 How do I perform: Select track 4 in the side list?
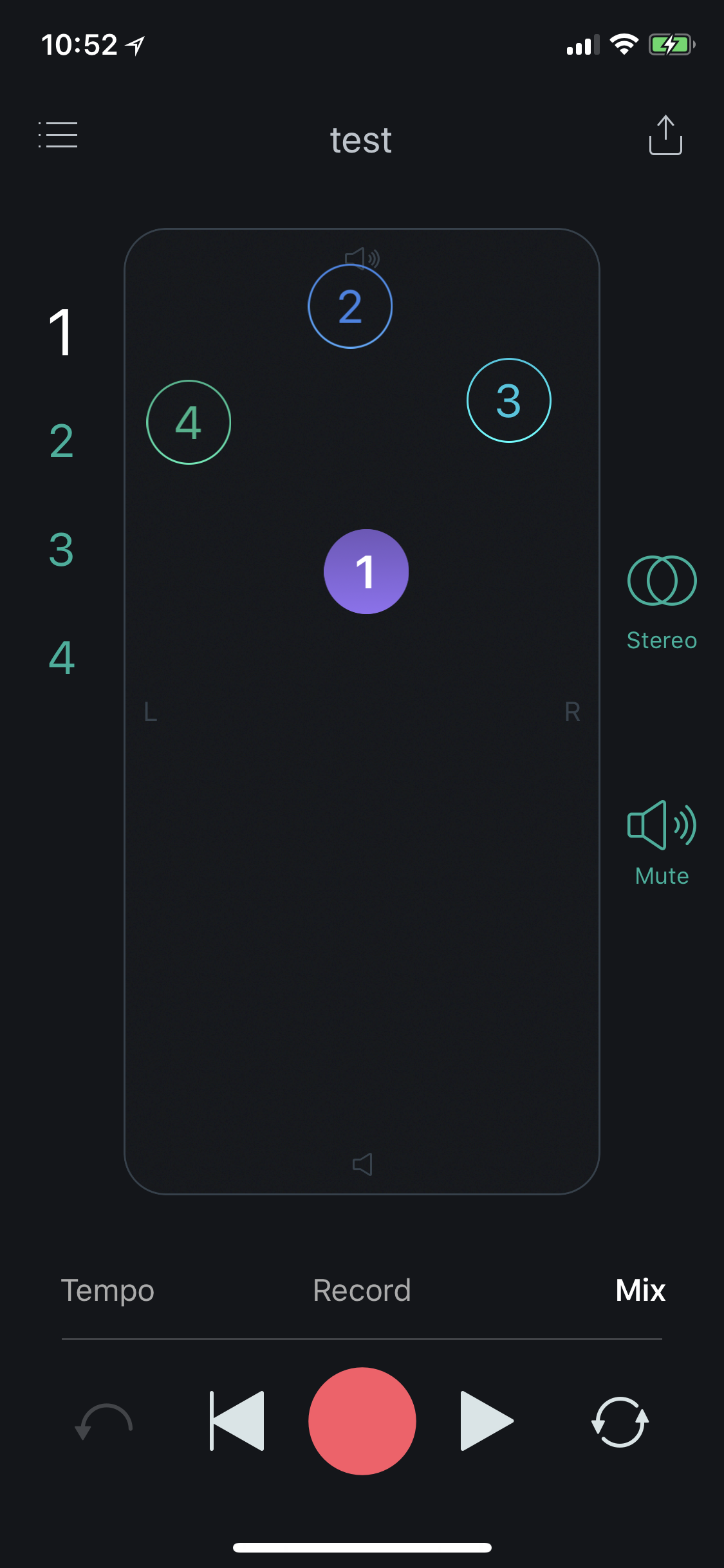61,658
